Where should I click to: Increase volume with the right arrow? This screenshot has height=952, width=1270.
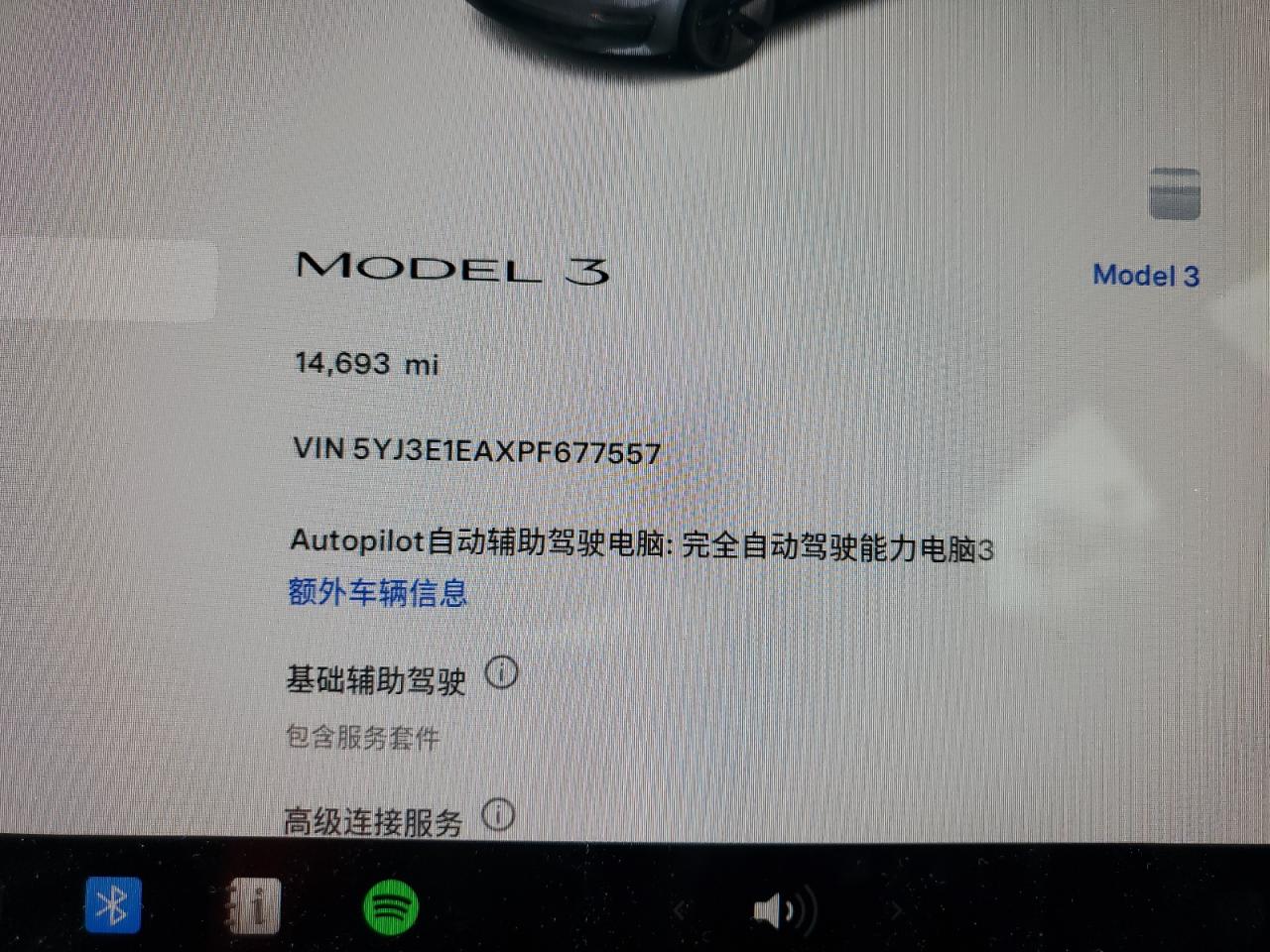(x=896, y=910)
